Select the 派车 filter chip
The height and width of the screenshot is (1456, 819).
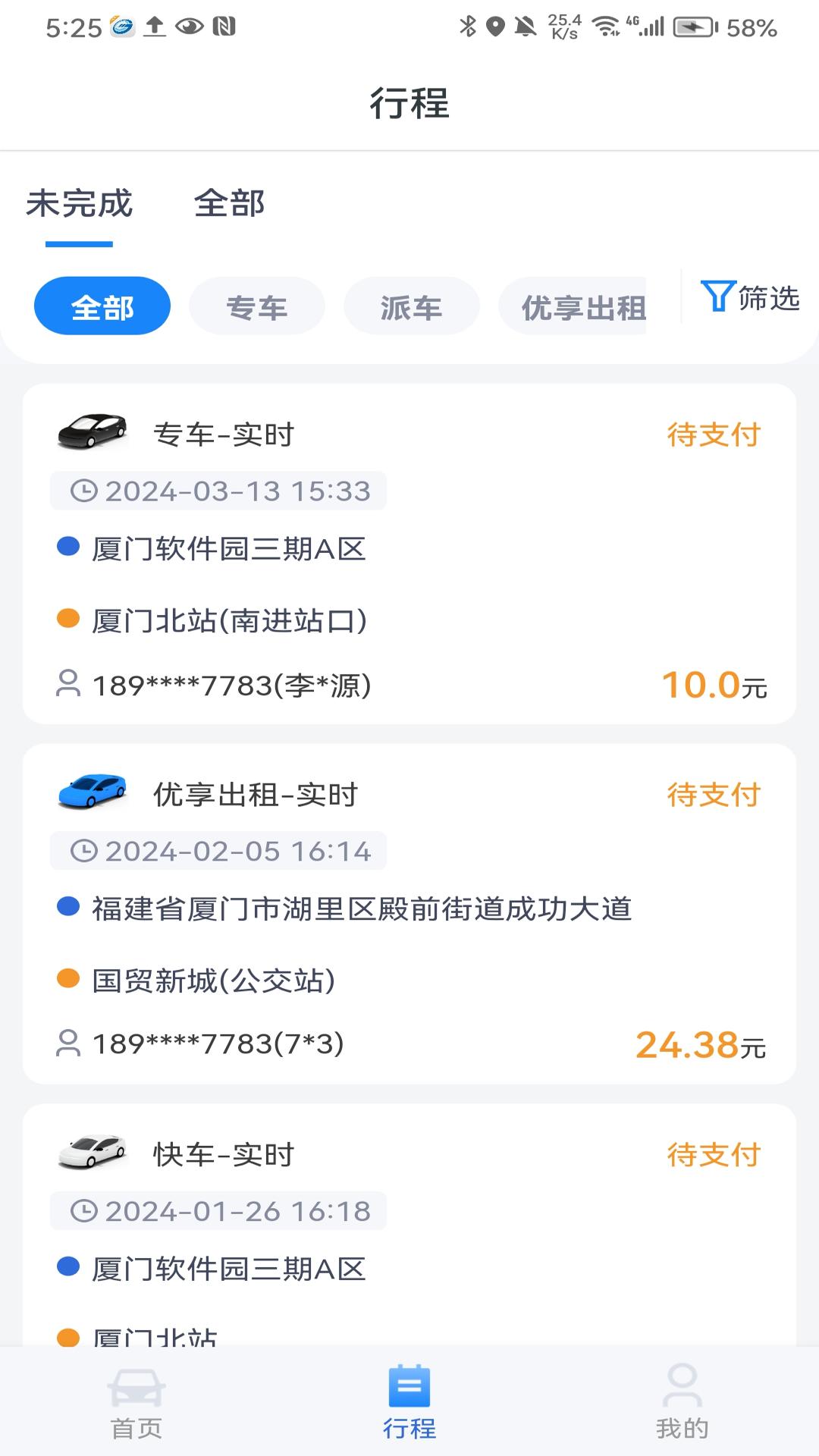[412, 305]
